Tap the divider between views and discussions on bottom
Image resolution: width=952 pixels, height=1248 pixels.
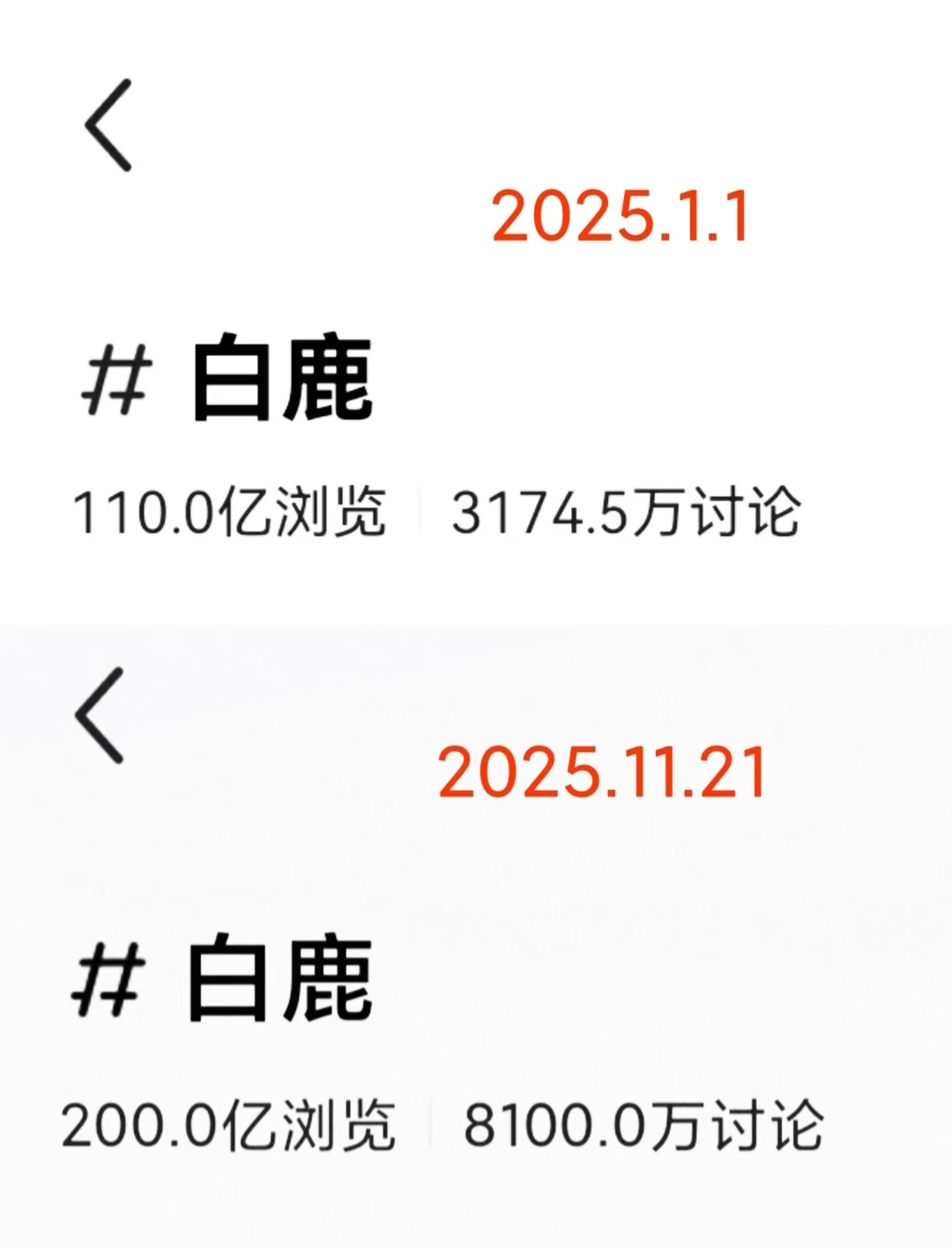tap(431, 1121)
